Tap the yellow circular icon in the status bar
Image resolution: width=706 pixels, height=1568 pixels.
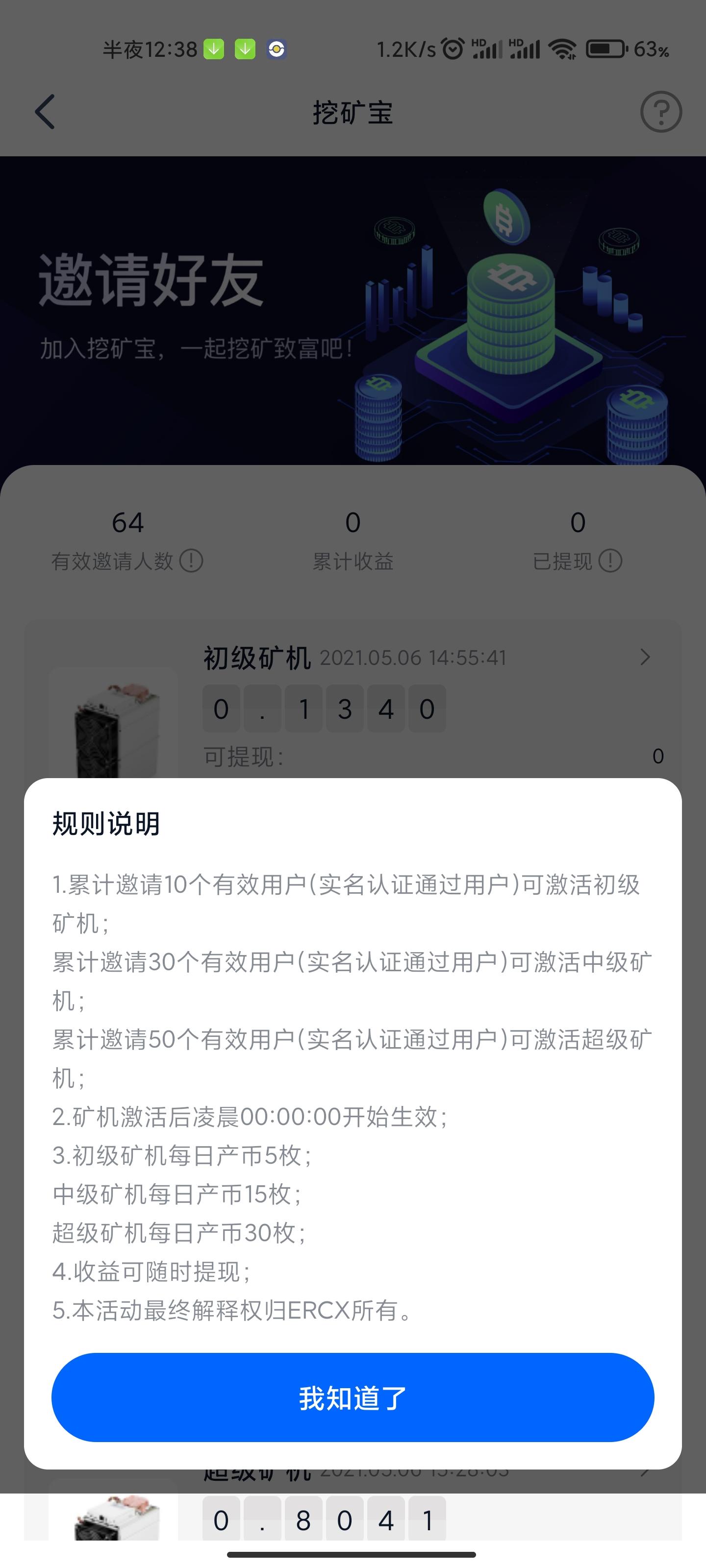[x=277, y=49]
